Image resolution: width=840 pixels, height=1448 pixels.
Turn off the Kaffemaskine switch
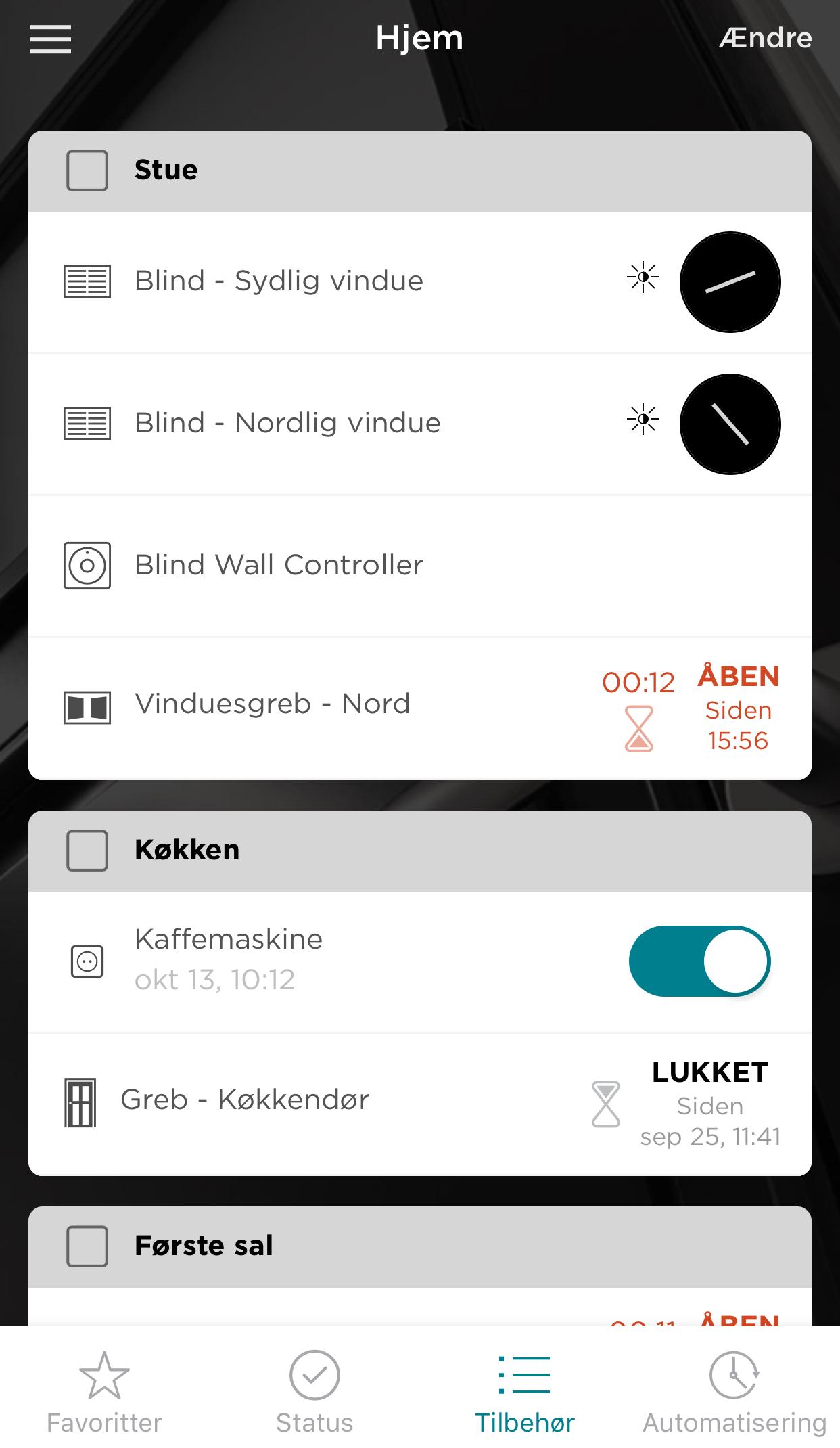(699, 961)
